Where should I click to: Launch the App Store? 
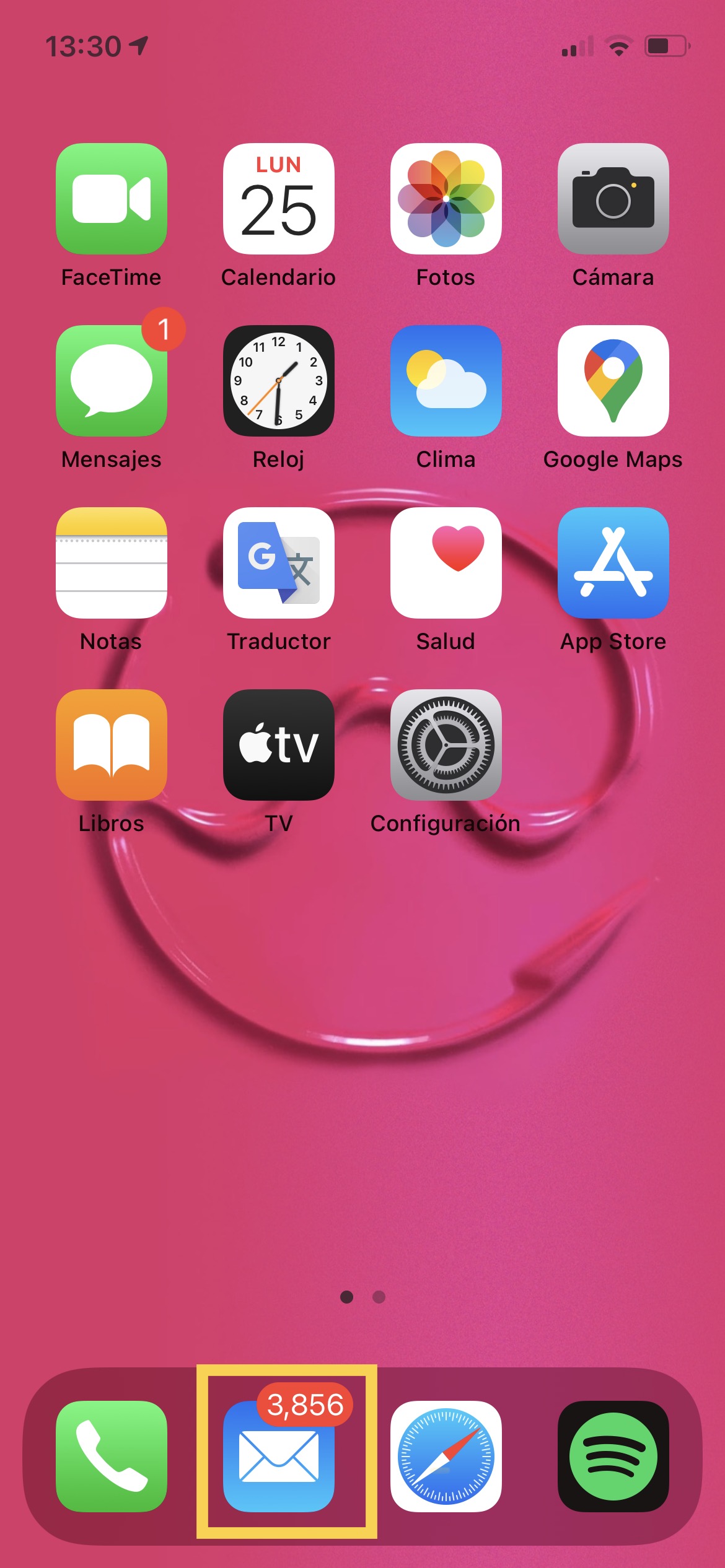click(613, 563)
